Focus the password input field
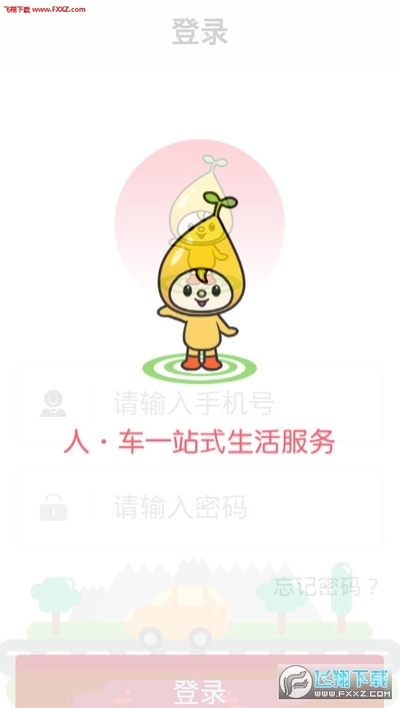400x708 pixels. click(x=200, y=507)
